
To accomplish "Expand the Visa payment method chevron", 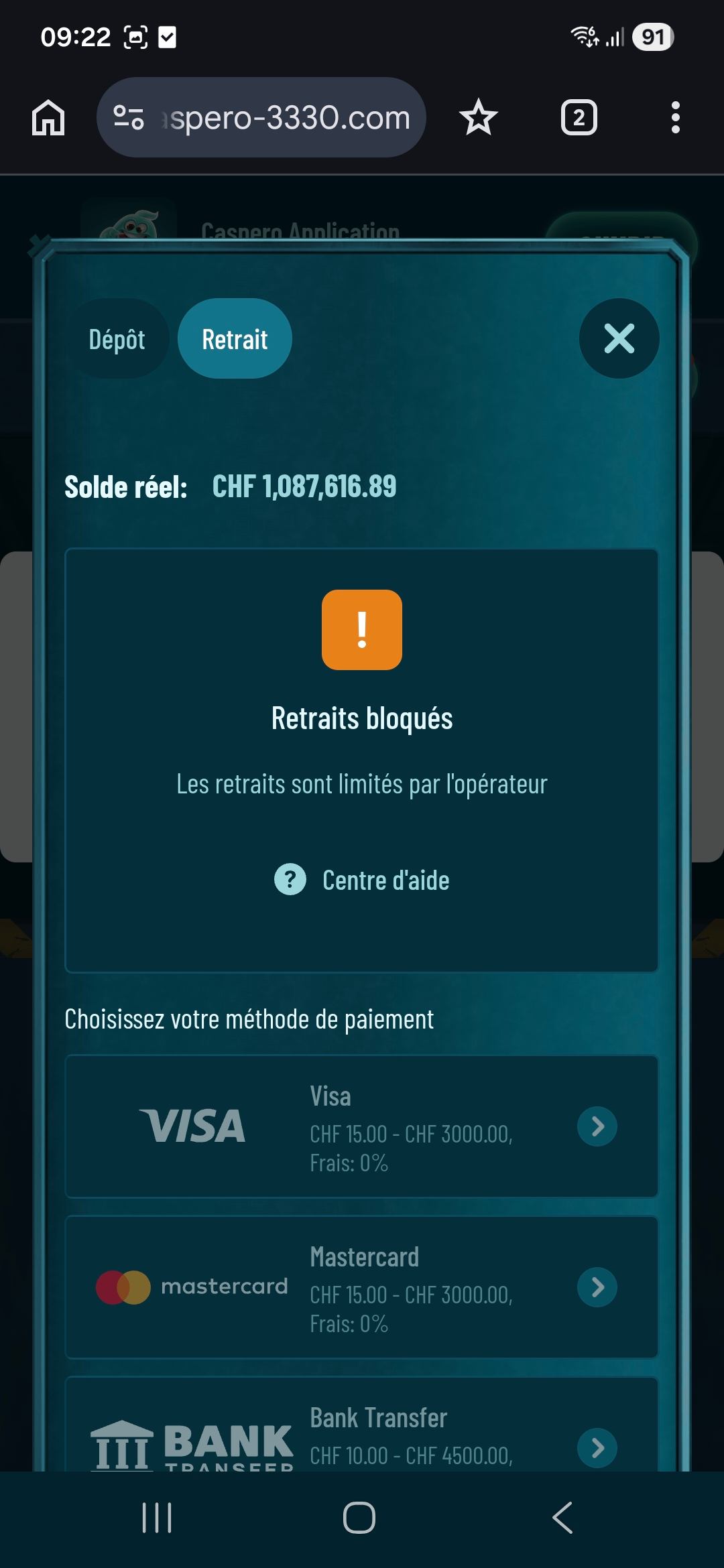I will [595, 1126].
